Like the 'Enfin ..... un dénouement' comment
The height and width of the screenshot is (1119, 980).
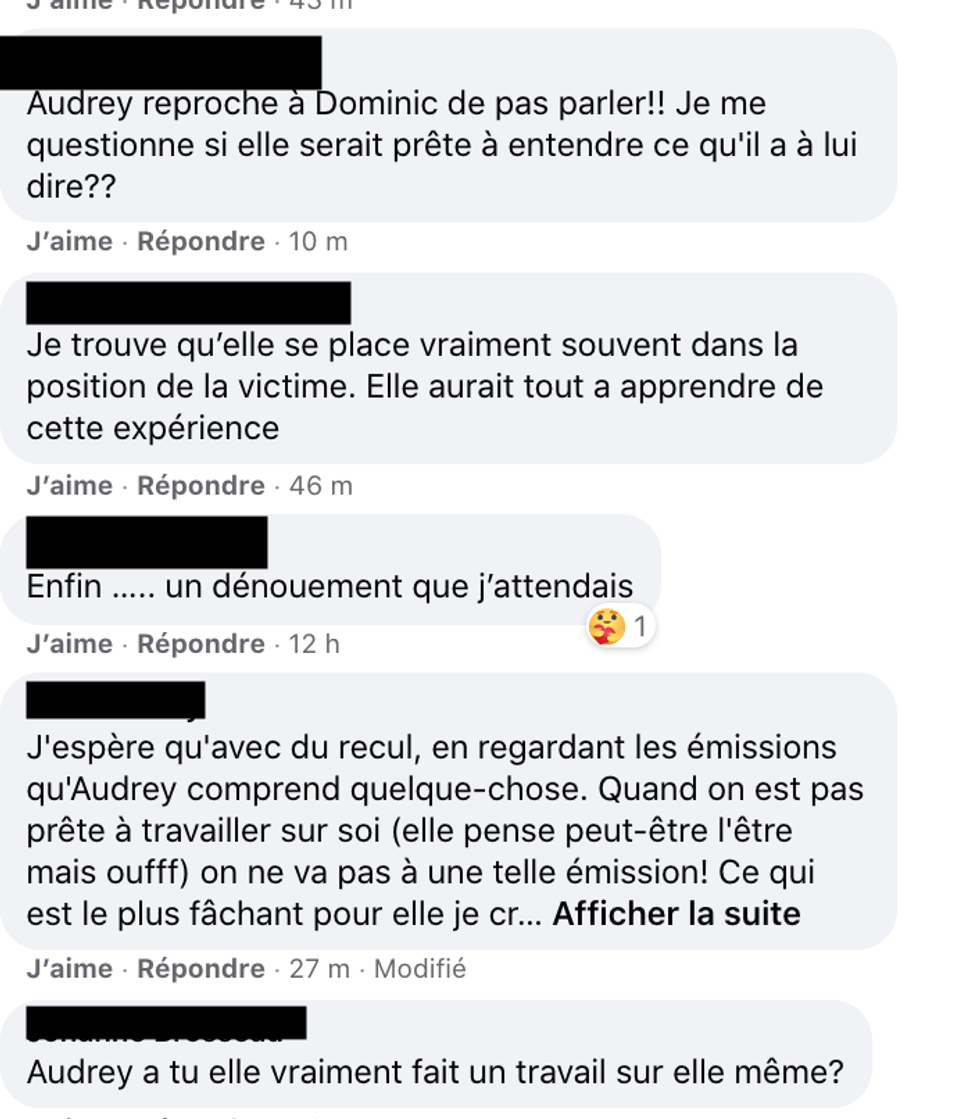point(69,644)
